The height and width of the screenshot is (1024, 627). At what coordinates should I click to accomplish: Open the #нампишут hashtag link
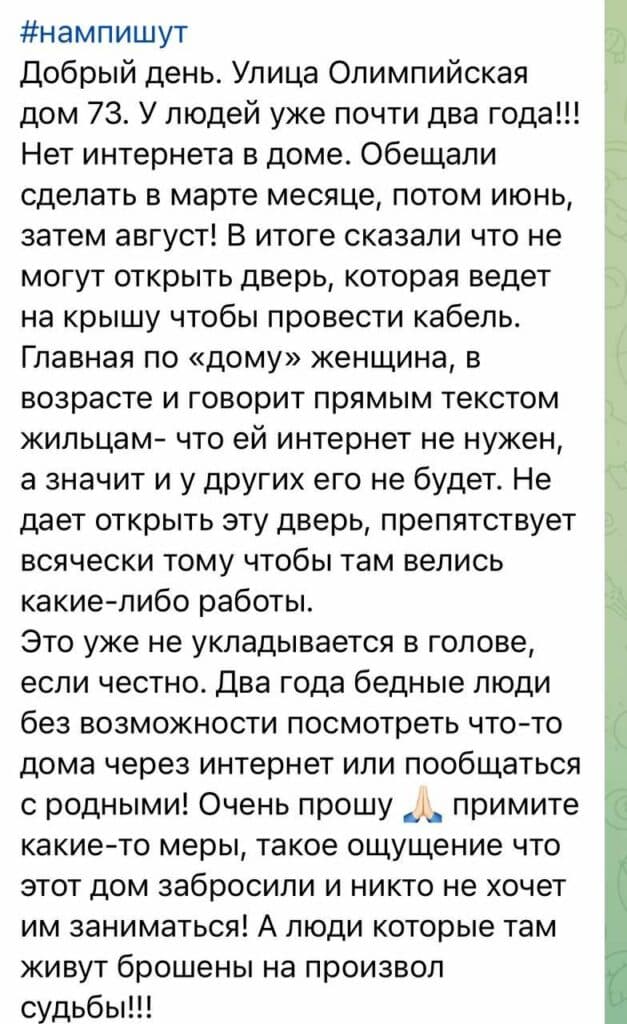(x=103, y=31)
